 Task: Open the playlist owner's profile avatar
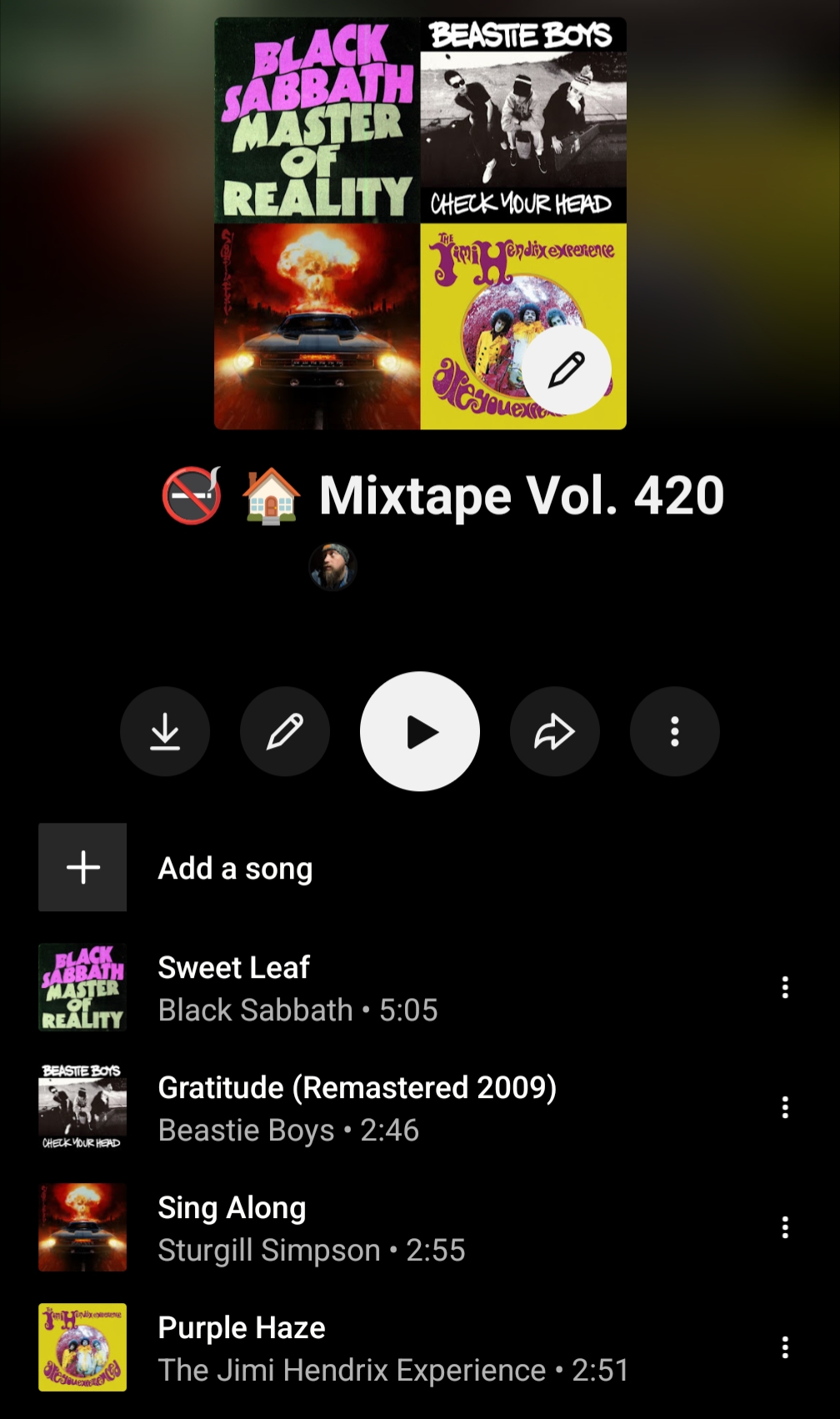click(x=332, y=567)
